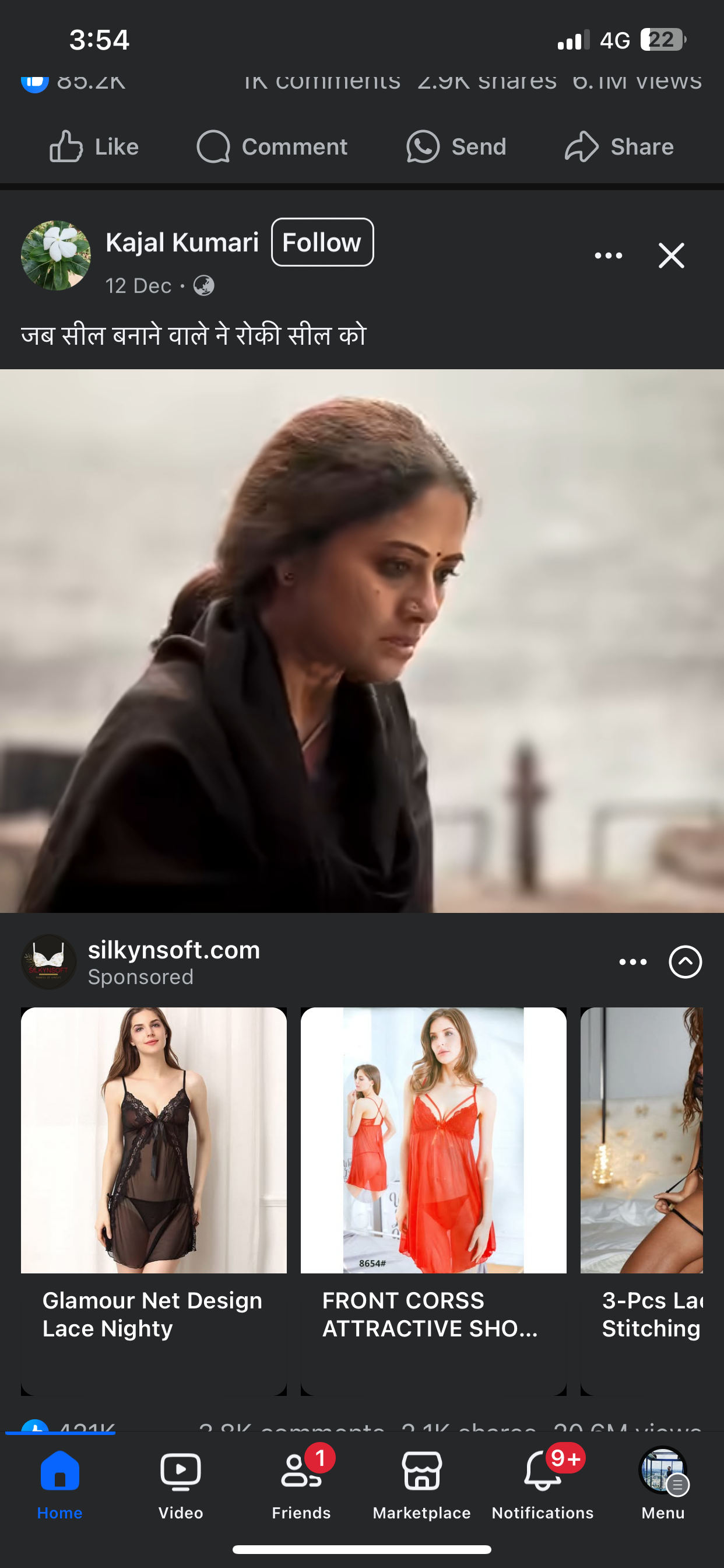Image resolution: width=724 pixels, height=1568 pixels.
Task: Comment on the post above Kajal Kumari's
Action: coord(272,146)
